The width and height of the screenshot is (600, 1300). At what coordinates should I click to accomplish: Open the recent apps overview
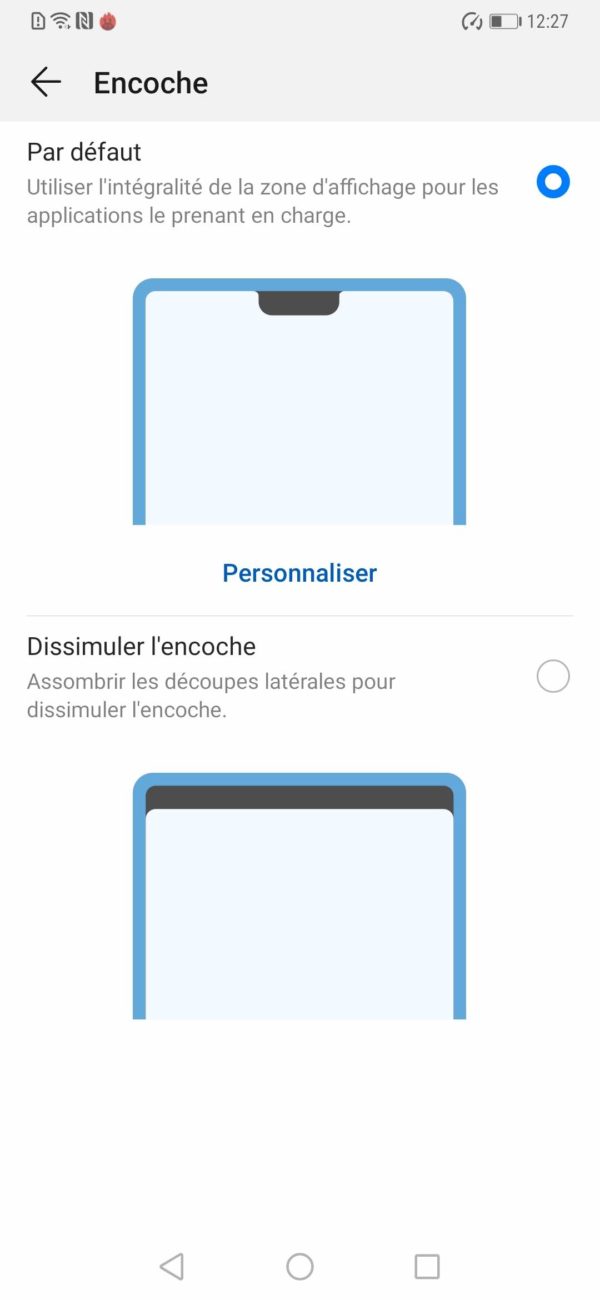[427, 1267]
